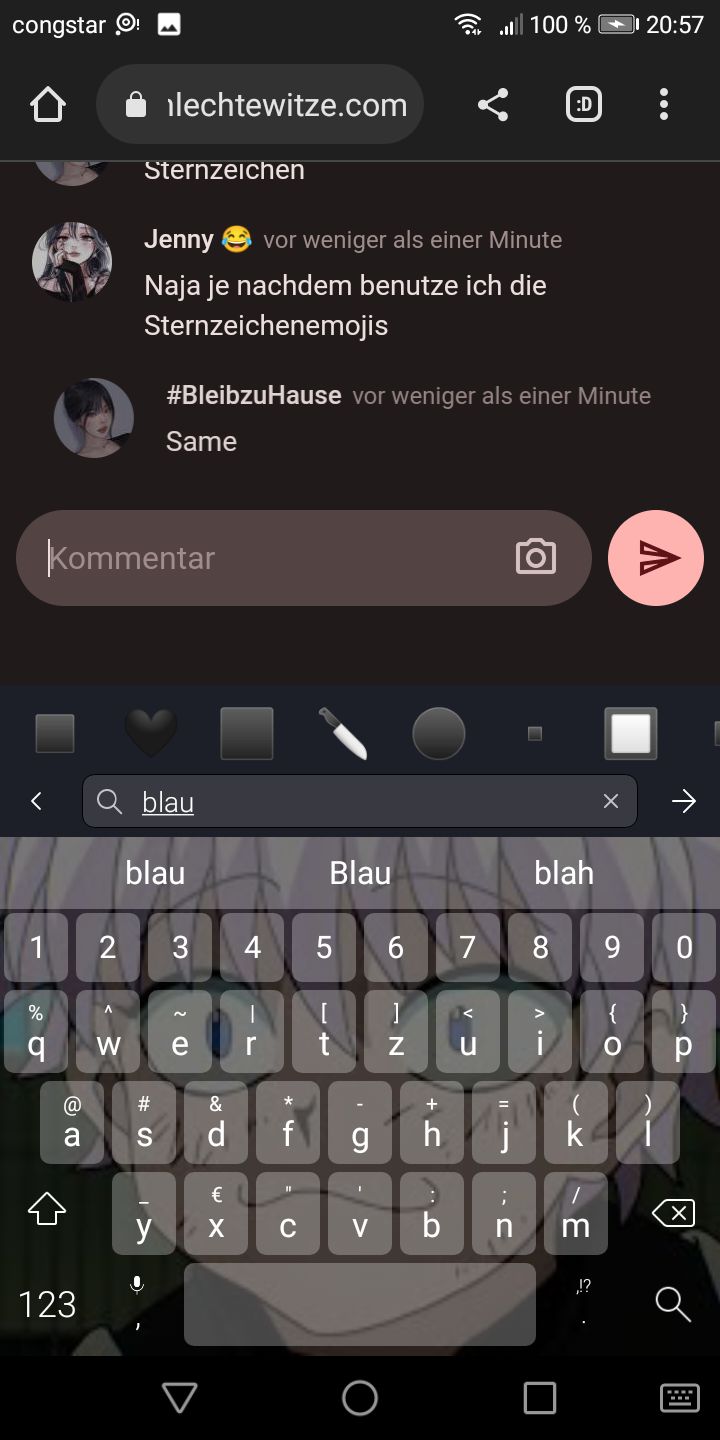Clear the emoji search text
Screen dimensions: 720x1440
point(611,801)
